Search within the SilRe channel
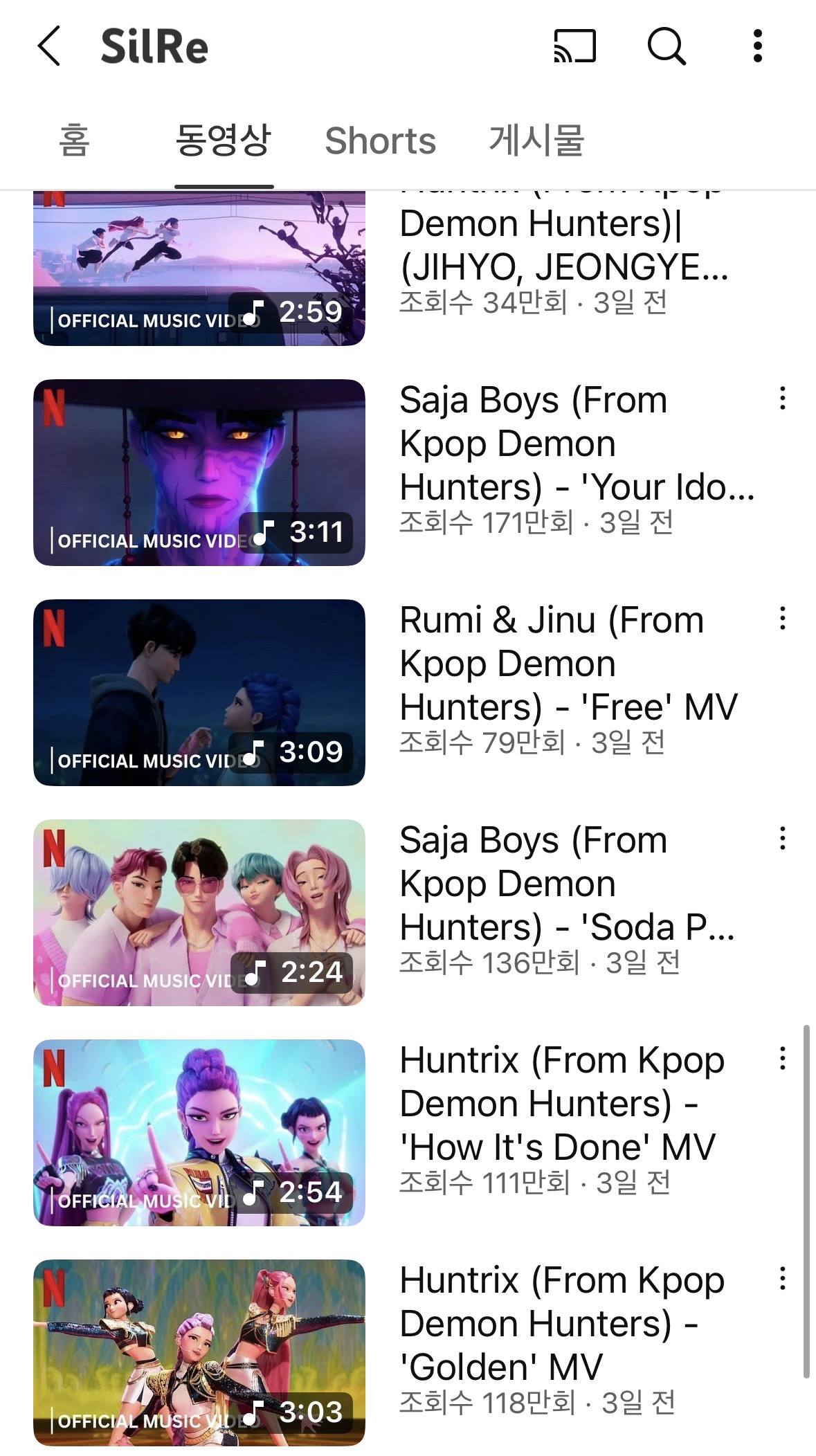 click(667, 46)
